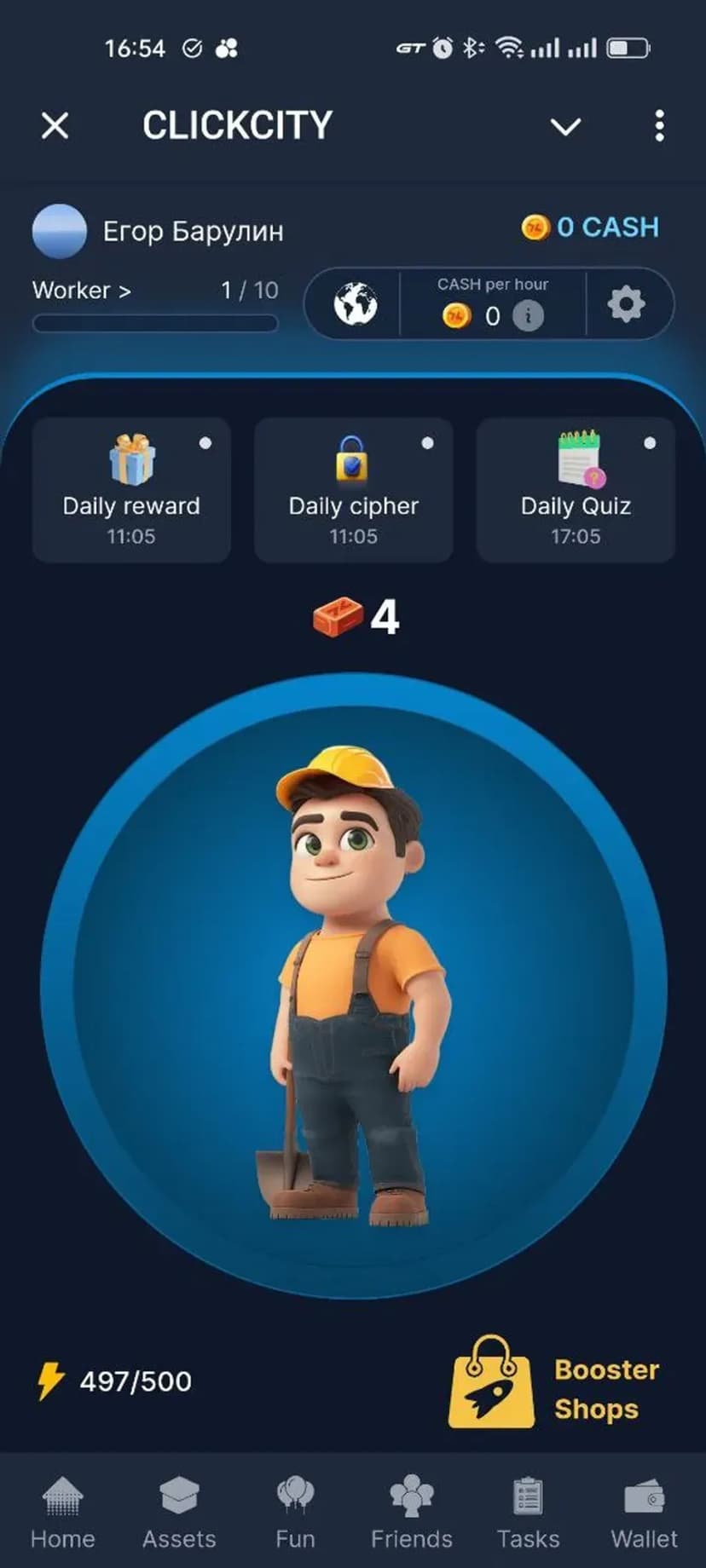
Task: Open Егор Барулин profile avatar
Action: pyautogui.click(x=59, y=231)
